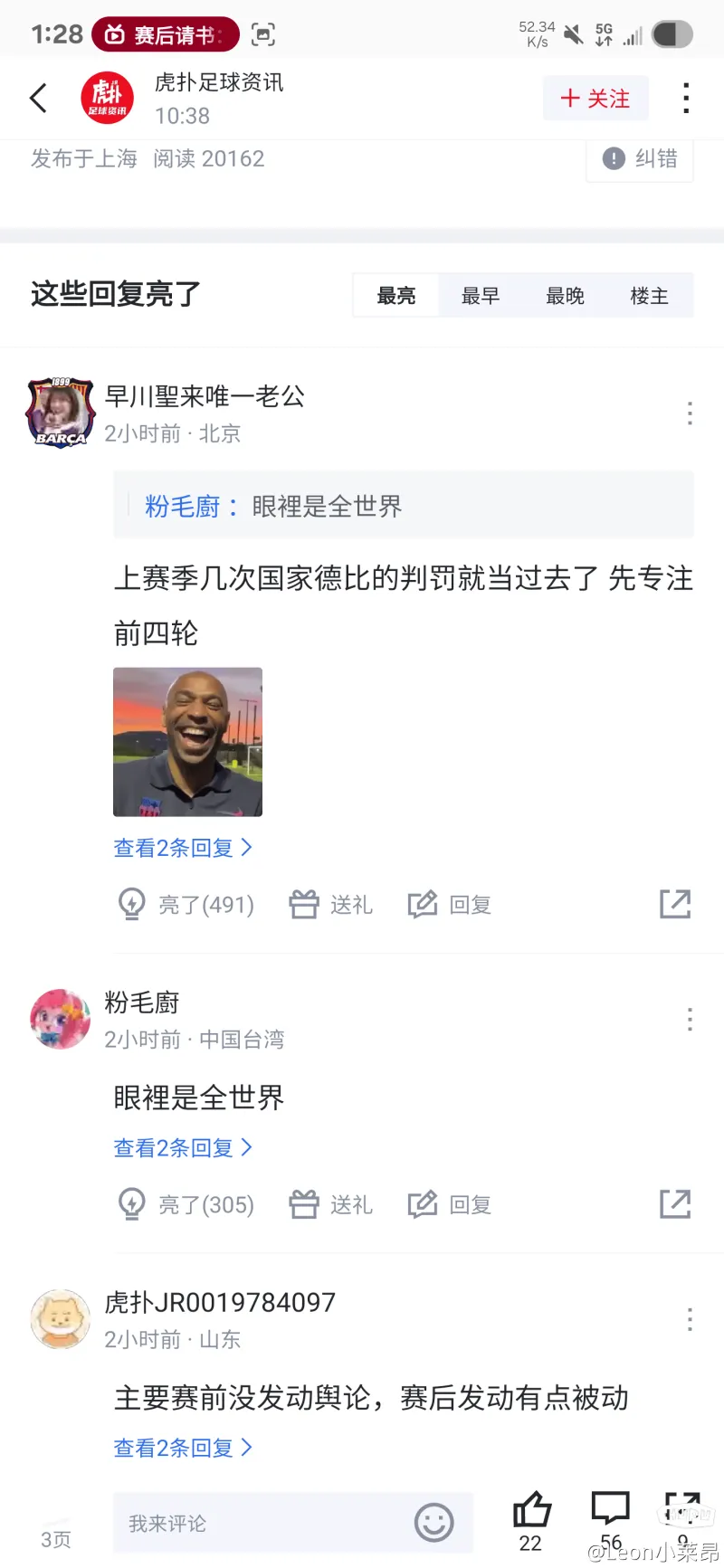Select the 最亮 sorting tab
The height and width of the screenshot is (1568, 724).
click(396, 296)
